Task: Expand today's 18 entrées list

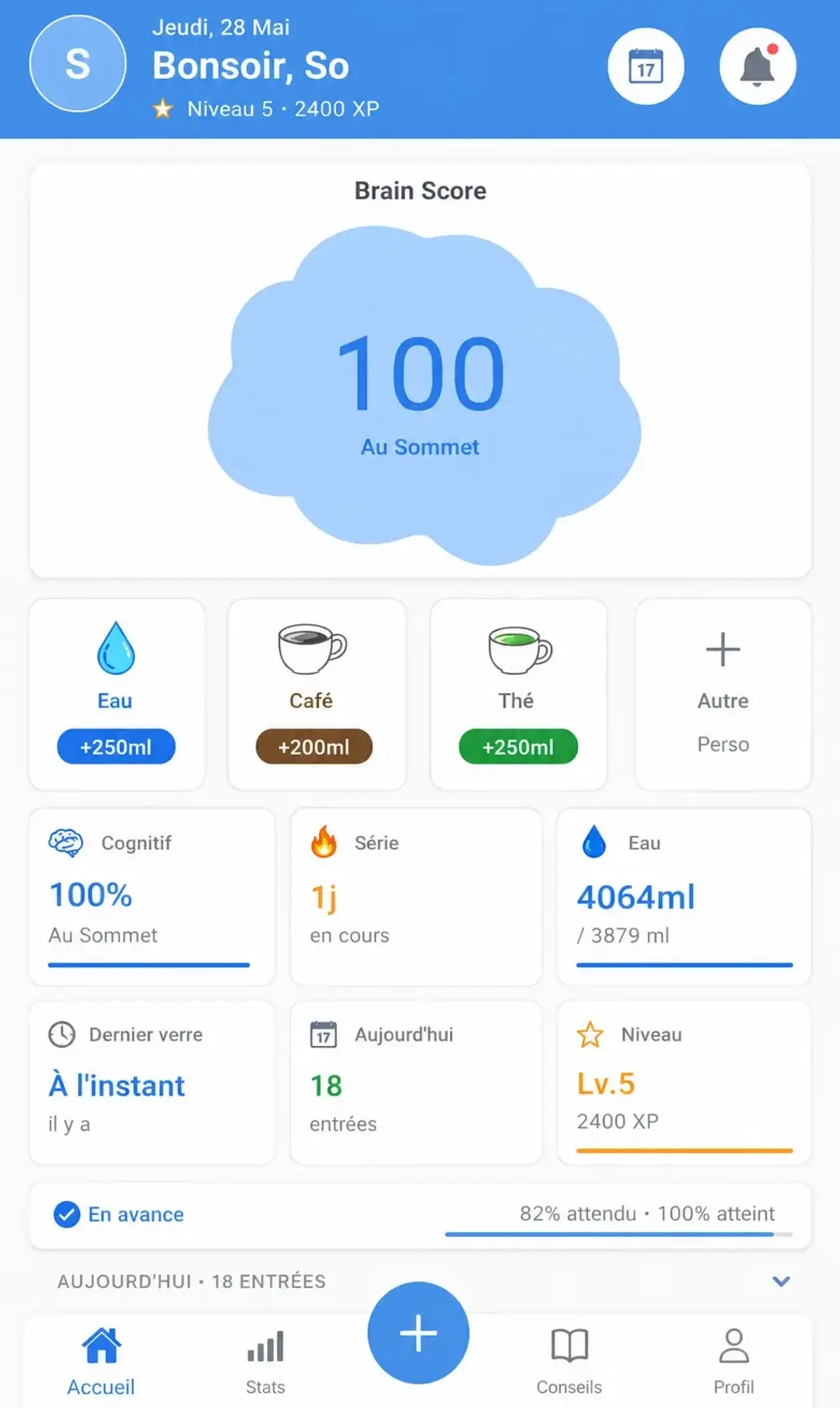Action: pos(781,1281)
